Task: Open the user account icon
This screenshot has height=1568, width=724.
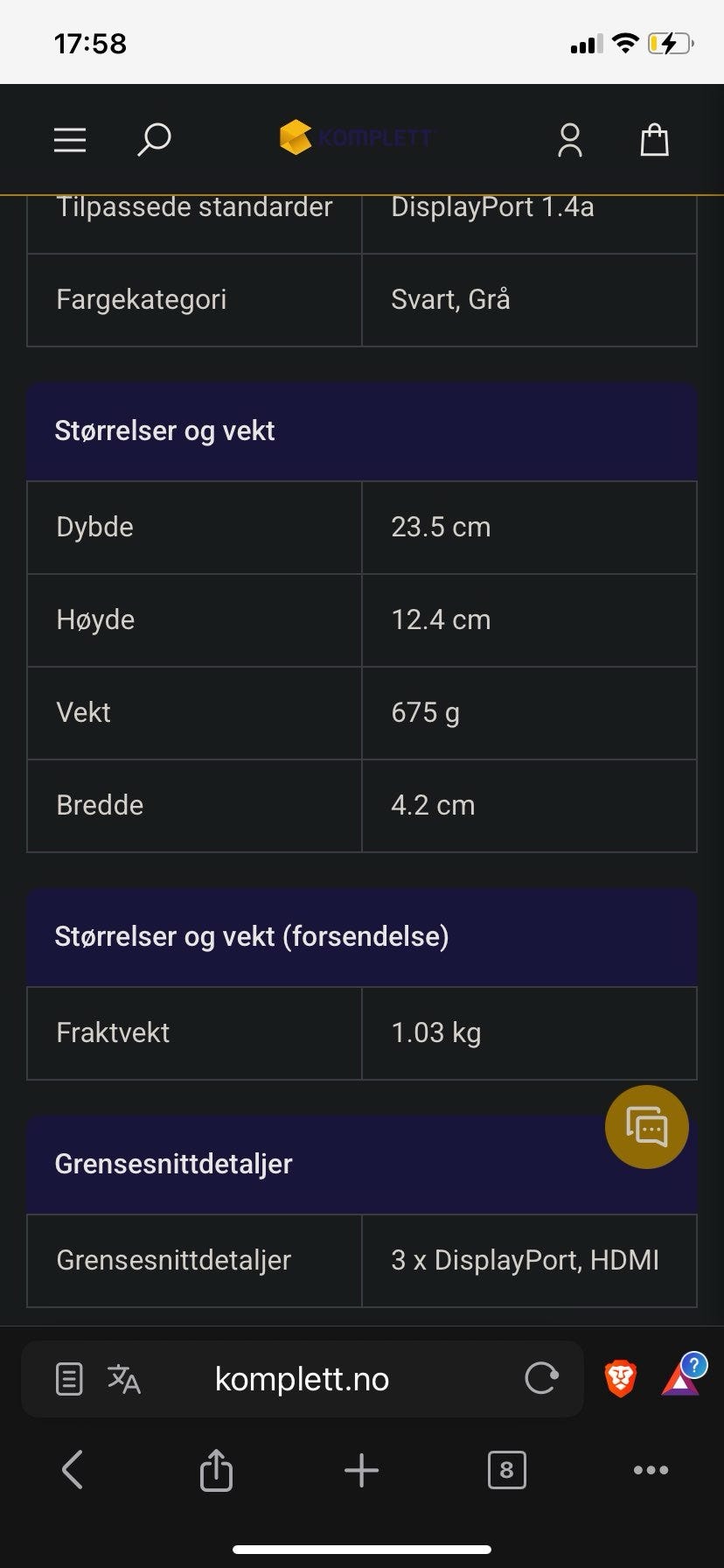Action: point(570,140)
